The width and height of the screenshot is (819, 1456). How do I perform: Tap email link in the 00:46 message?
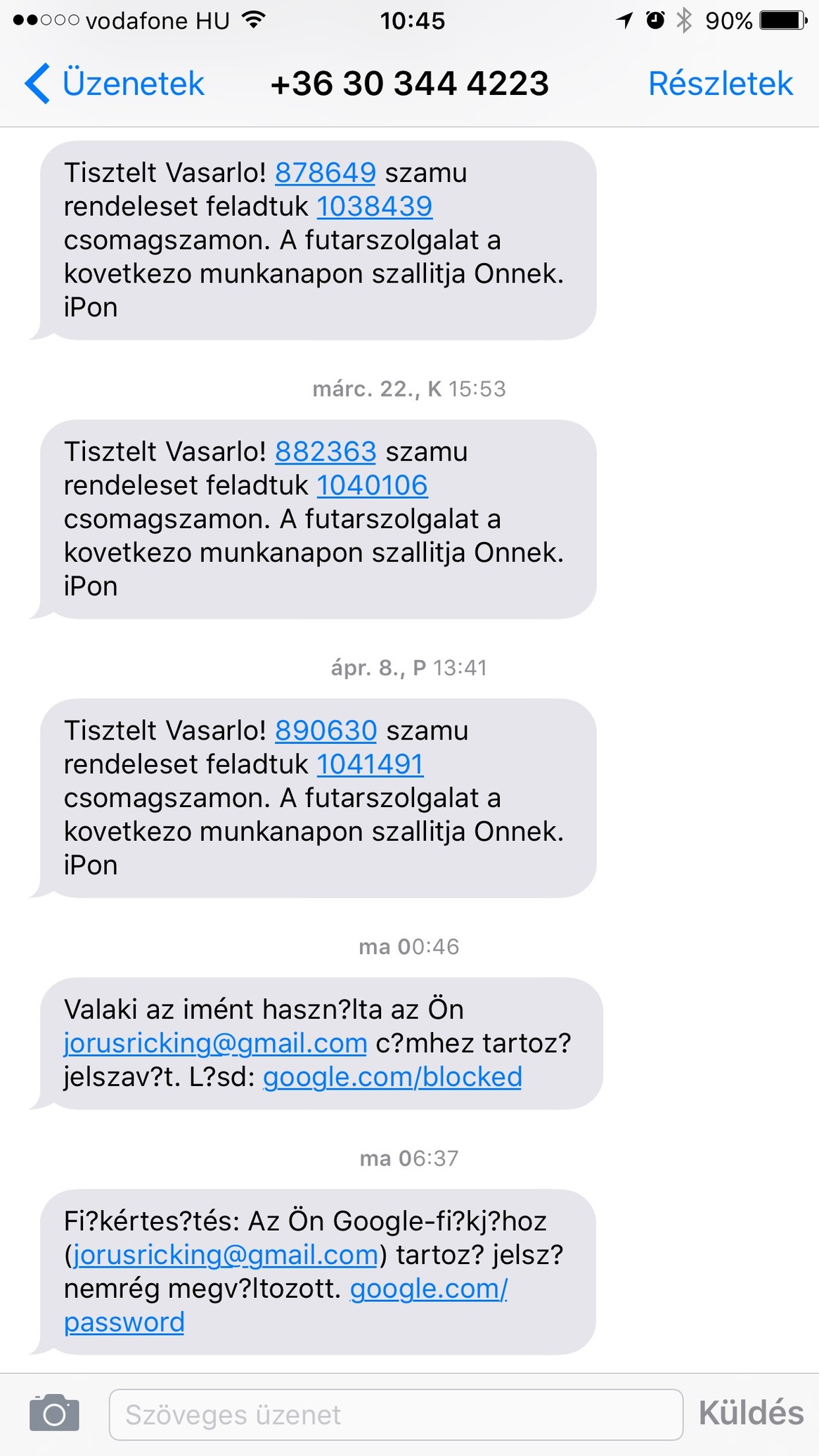[215, 1044]
